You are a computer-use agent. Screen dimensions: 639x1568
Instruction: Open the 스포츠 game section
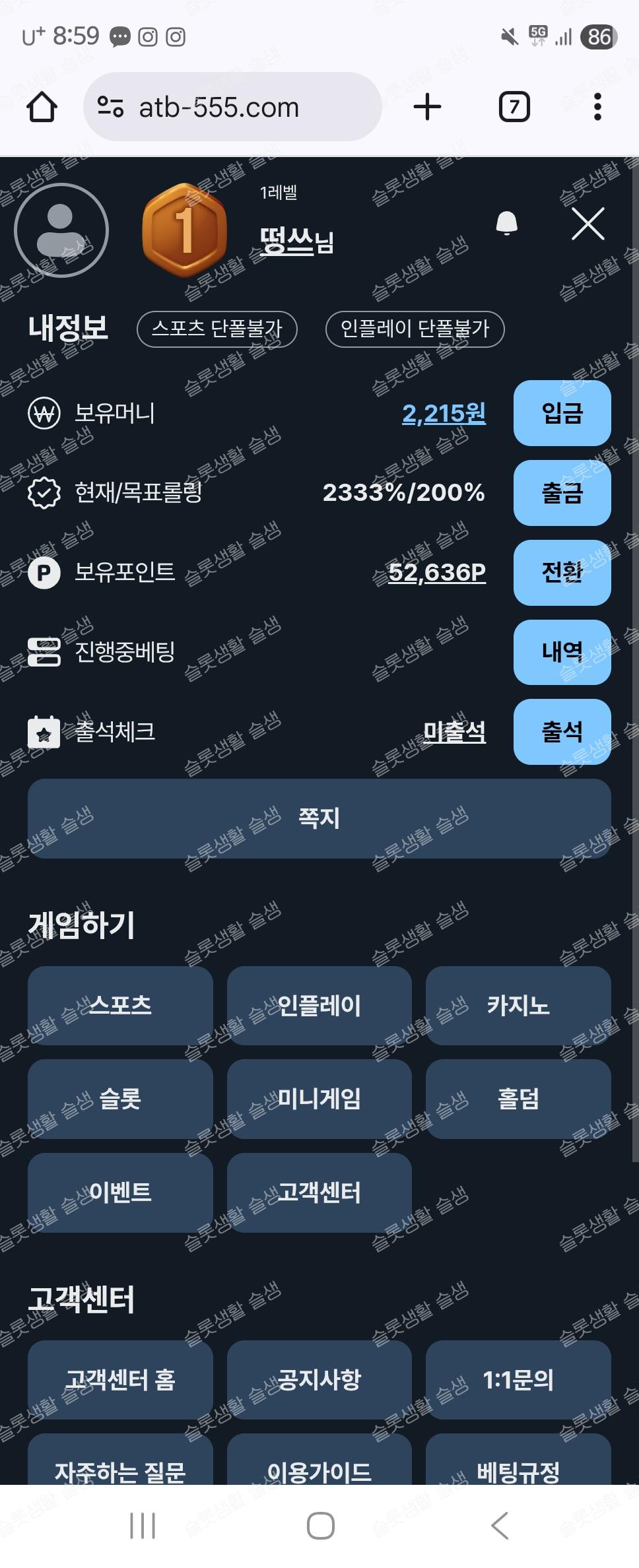(x=120, y=1005)
